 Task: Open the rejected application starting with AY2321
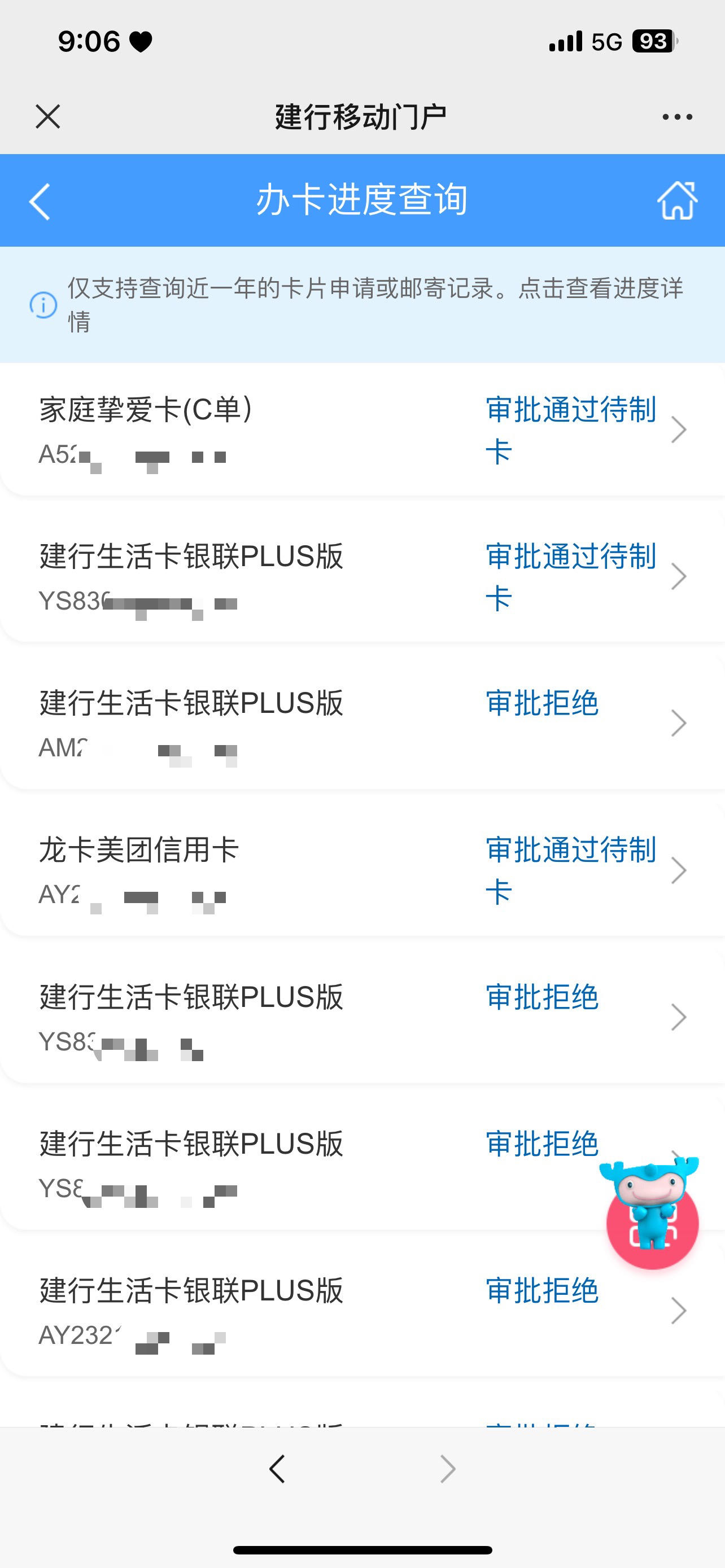[362, 1311]
